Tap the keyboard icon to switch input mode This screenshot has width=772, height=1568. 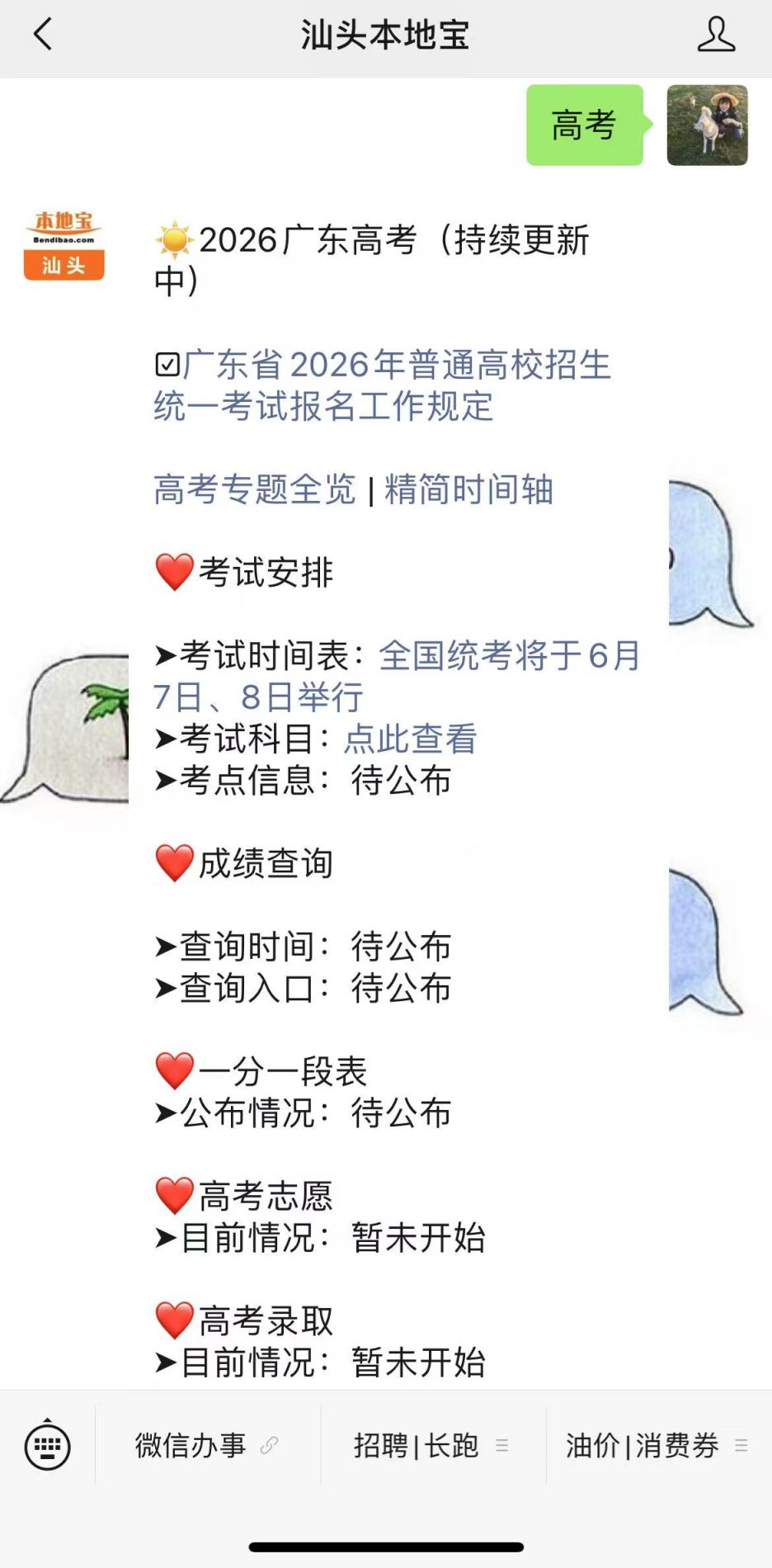tap(47, 1446)
